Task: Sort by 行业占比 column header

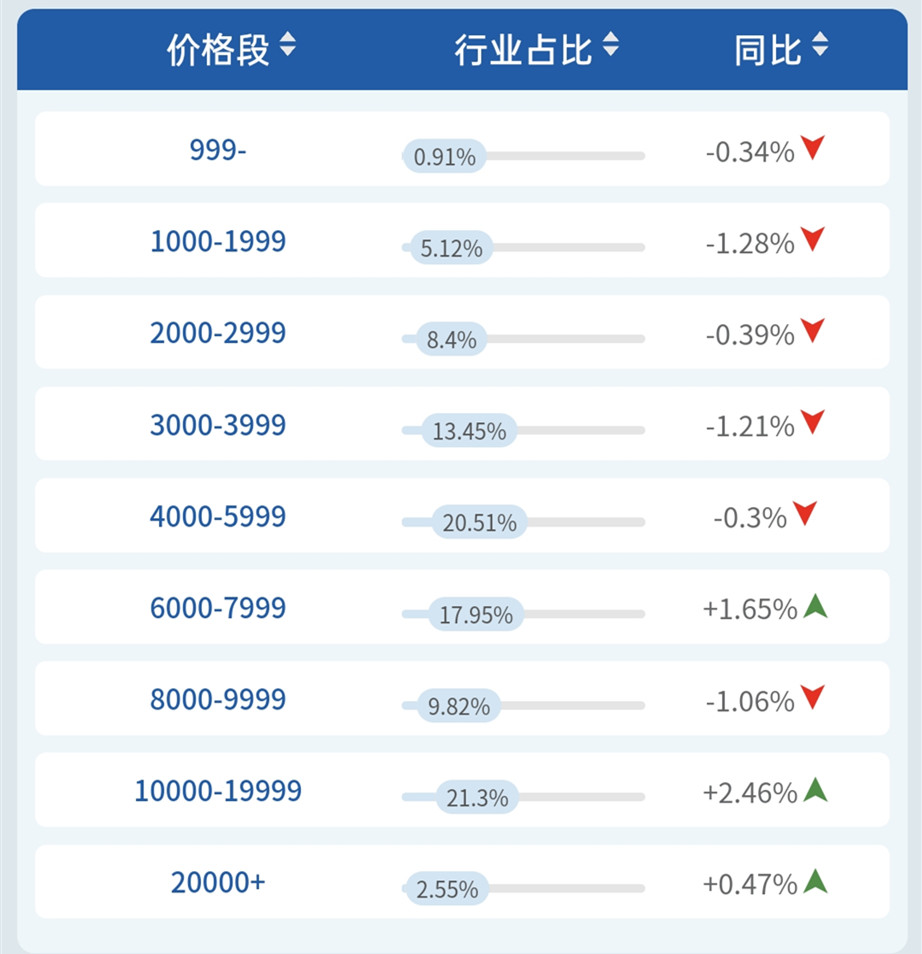Action: pos(610,47)
